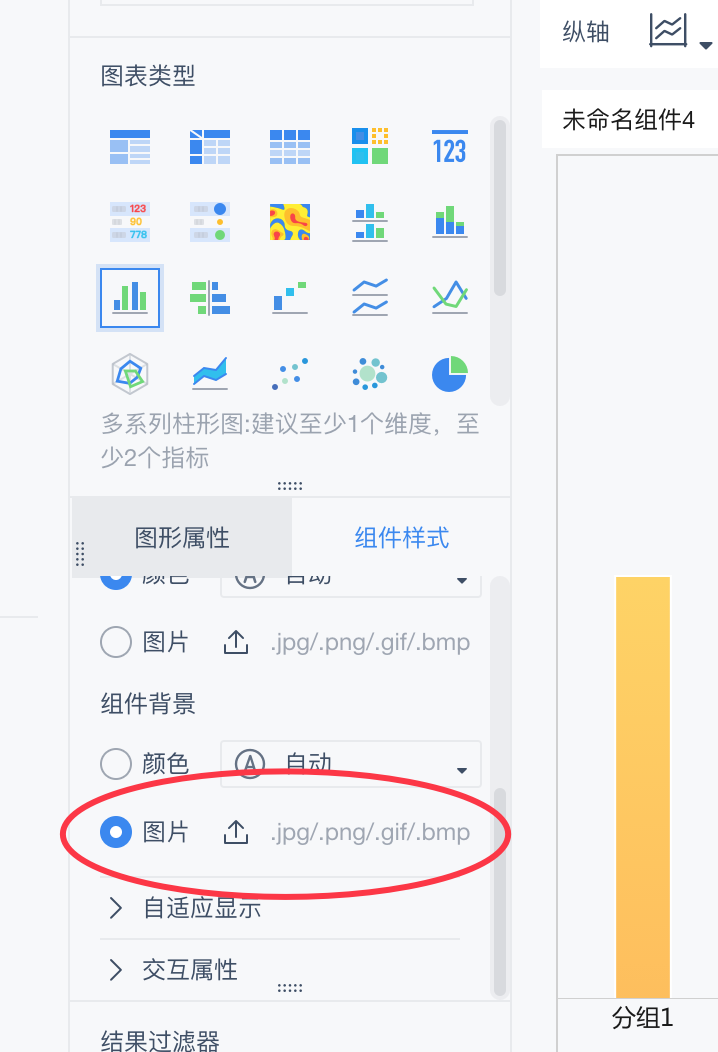
Task: Switch to the 图形属性 tab
Action: tap(182, 538)
